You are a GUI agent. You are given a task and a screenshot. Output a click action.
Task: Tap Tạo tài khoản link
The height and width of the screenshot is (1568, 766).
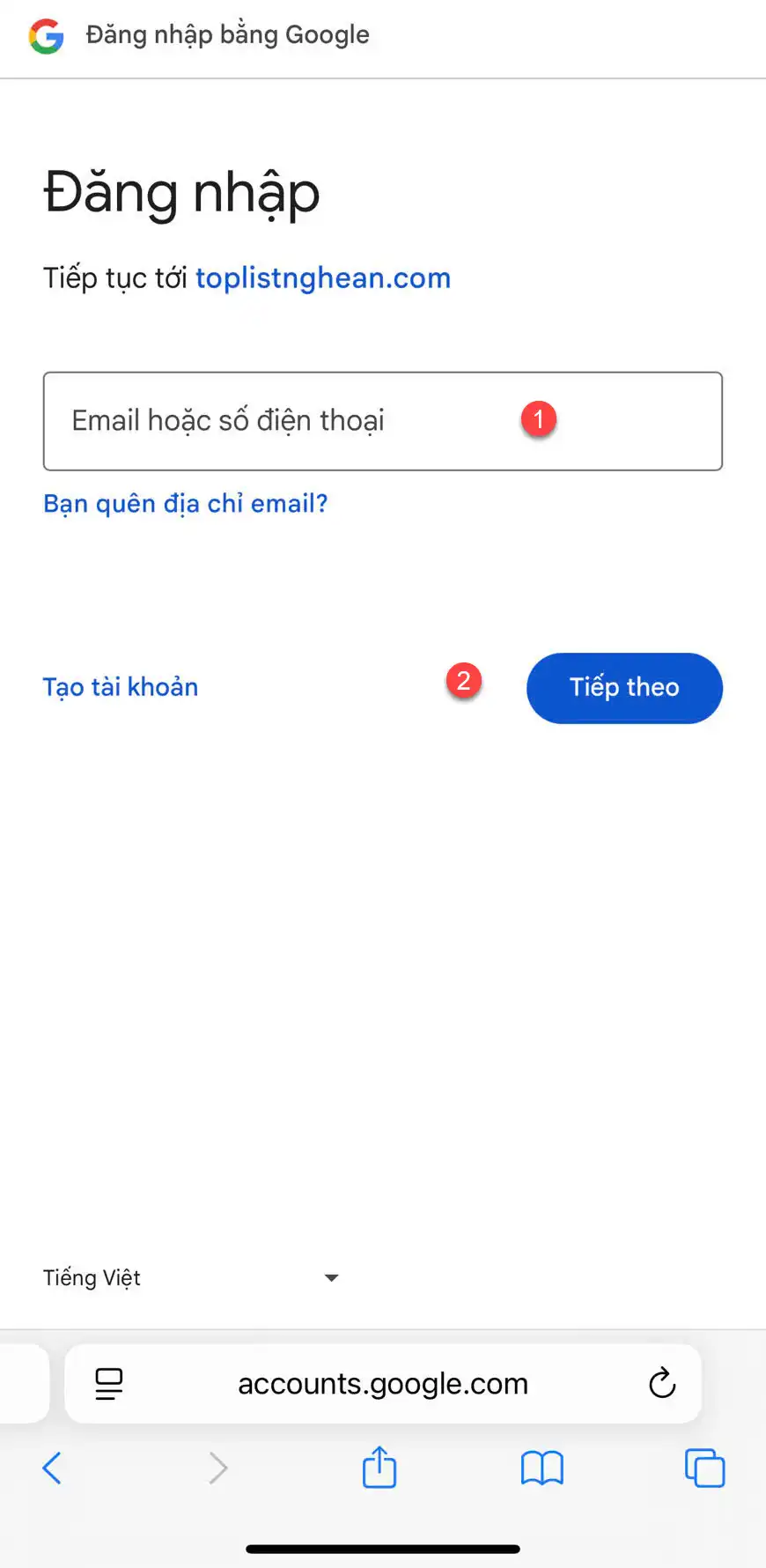pyautogui.click(x=121, y=687)
